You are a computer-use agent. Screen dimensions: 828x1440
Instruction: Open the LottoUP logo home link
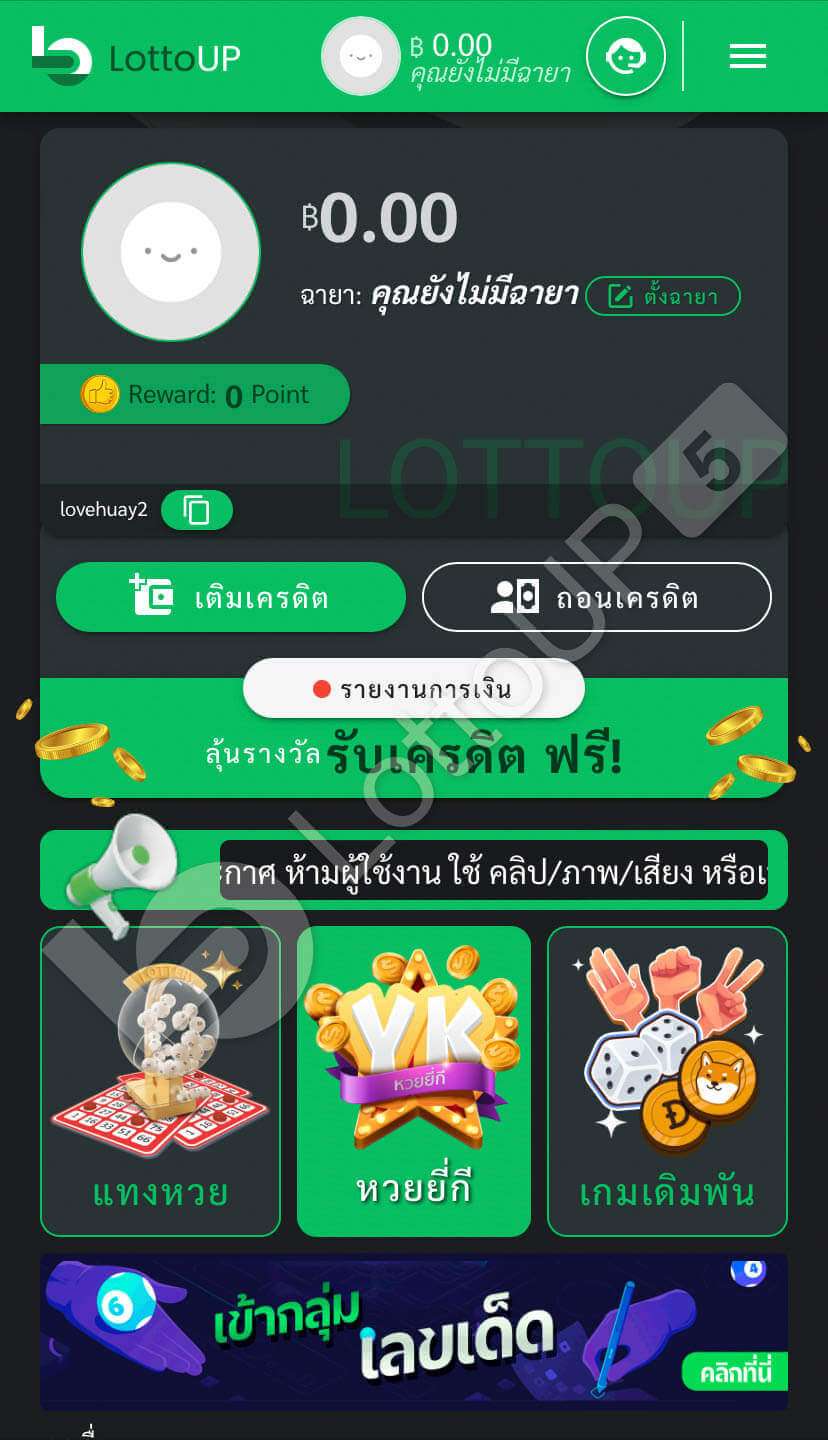(135, 56)
